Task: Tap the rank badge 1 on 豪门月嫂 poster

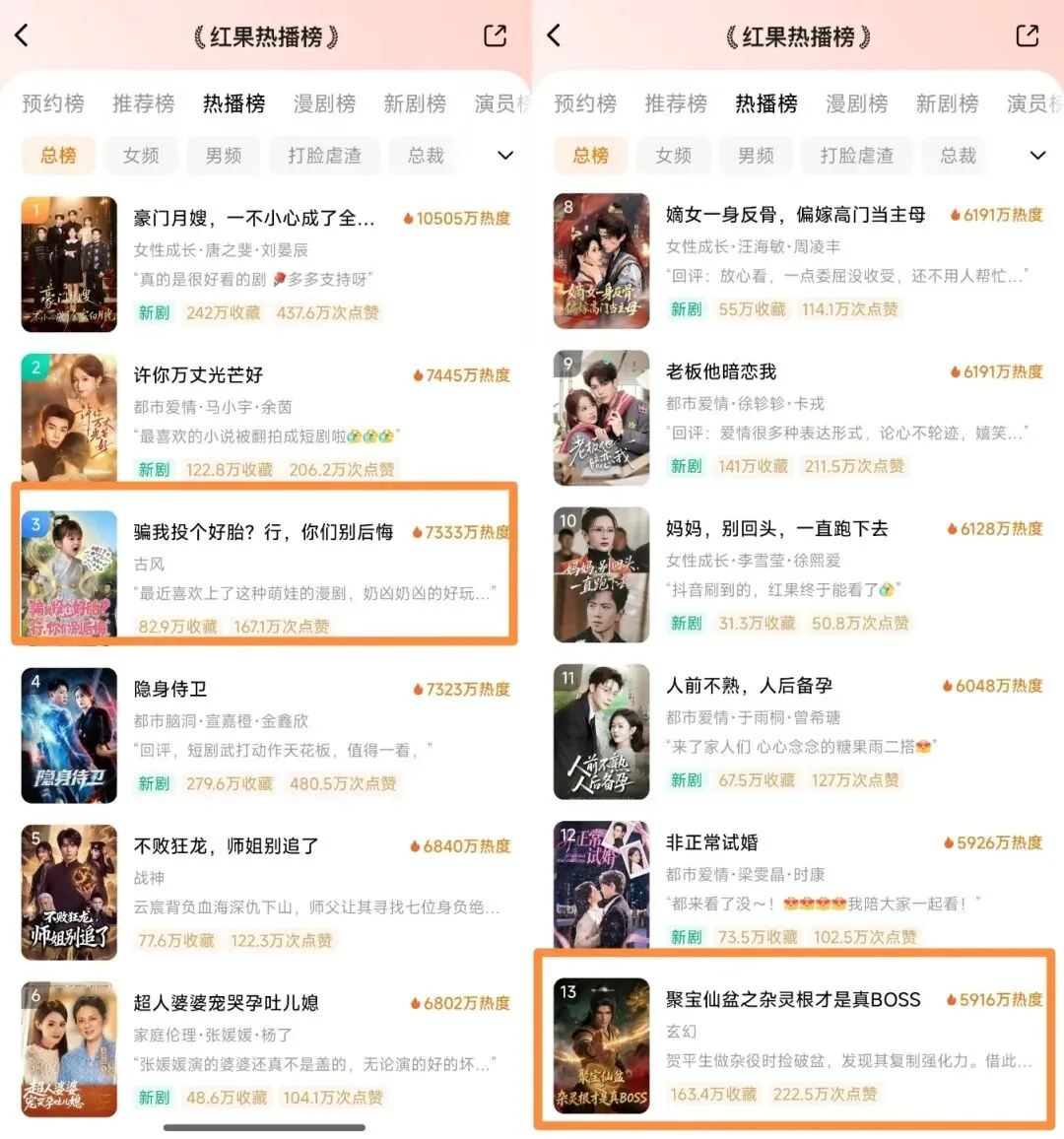Action: [x=35, y=207]
